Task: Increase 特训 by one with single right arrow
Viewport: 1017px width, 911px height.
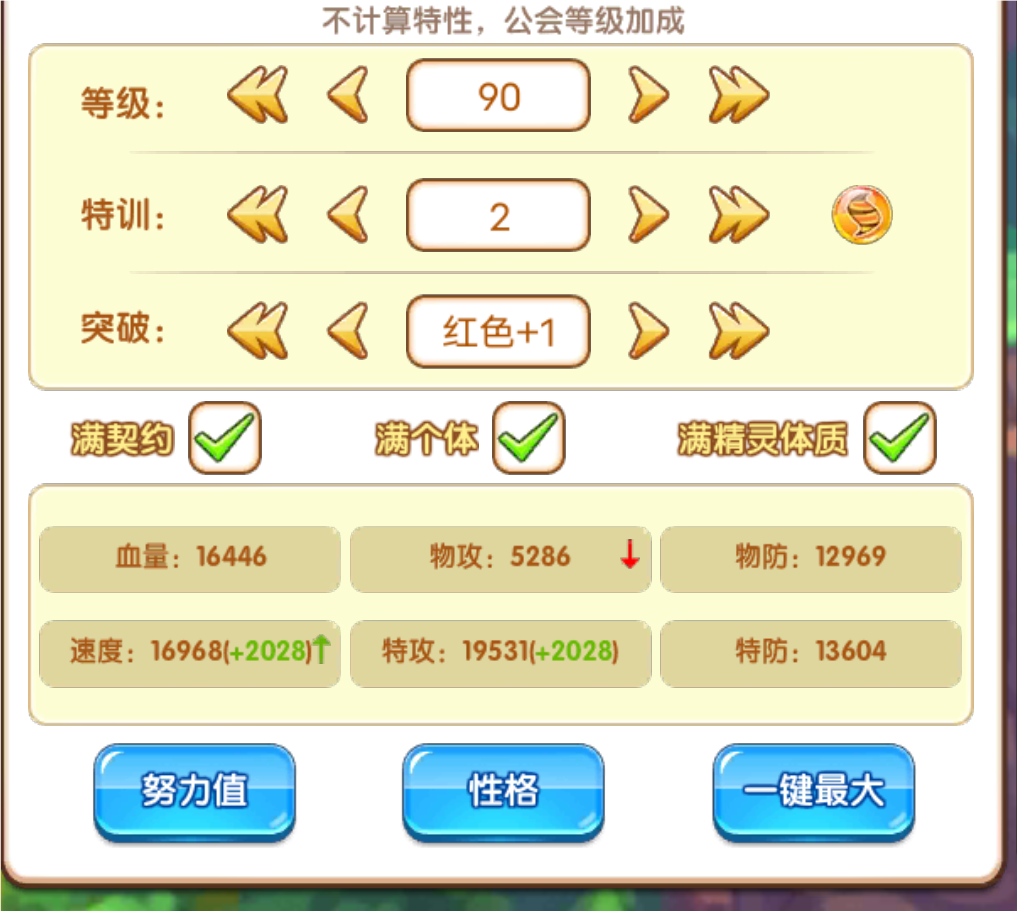Action: click(648, 214)
